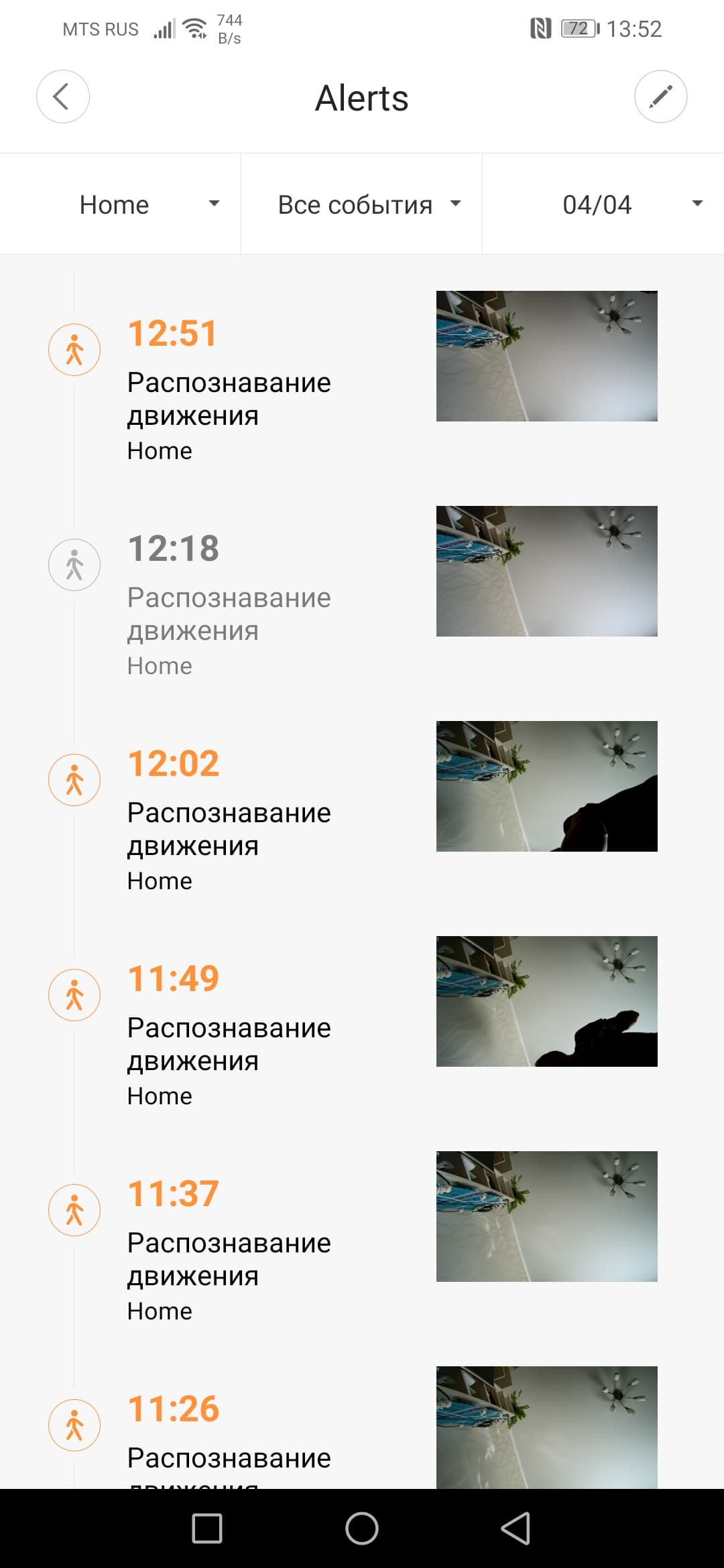Select the 12:02 motion detection event
The height and width of the screenshot is (1568, 724).
point(228,819)
